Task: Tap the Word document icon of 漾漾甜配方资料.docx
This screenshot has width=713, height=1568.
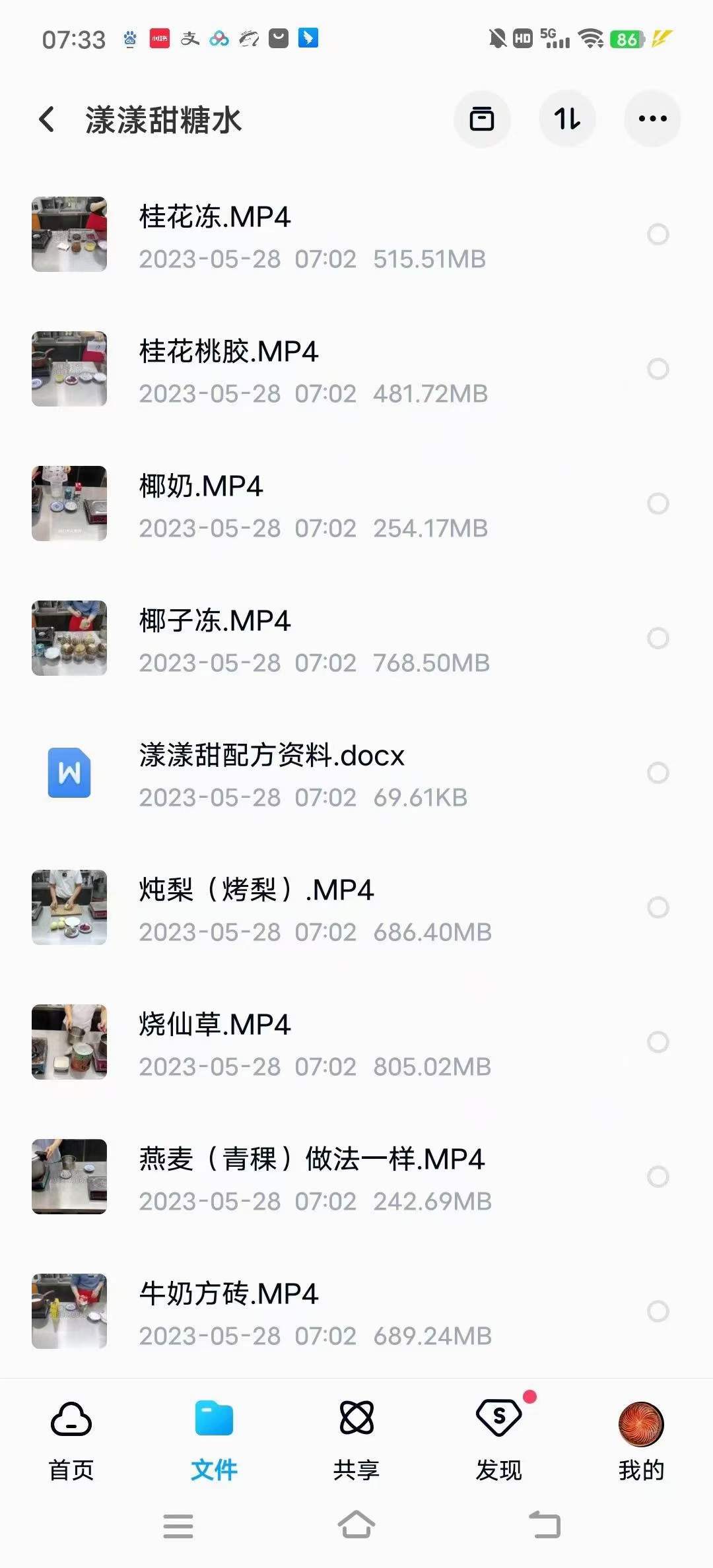Action: (x=69, y=773)
